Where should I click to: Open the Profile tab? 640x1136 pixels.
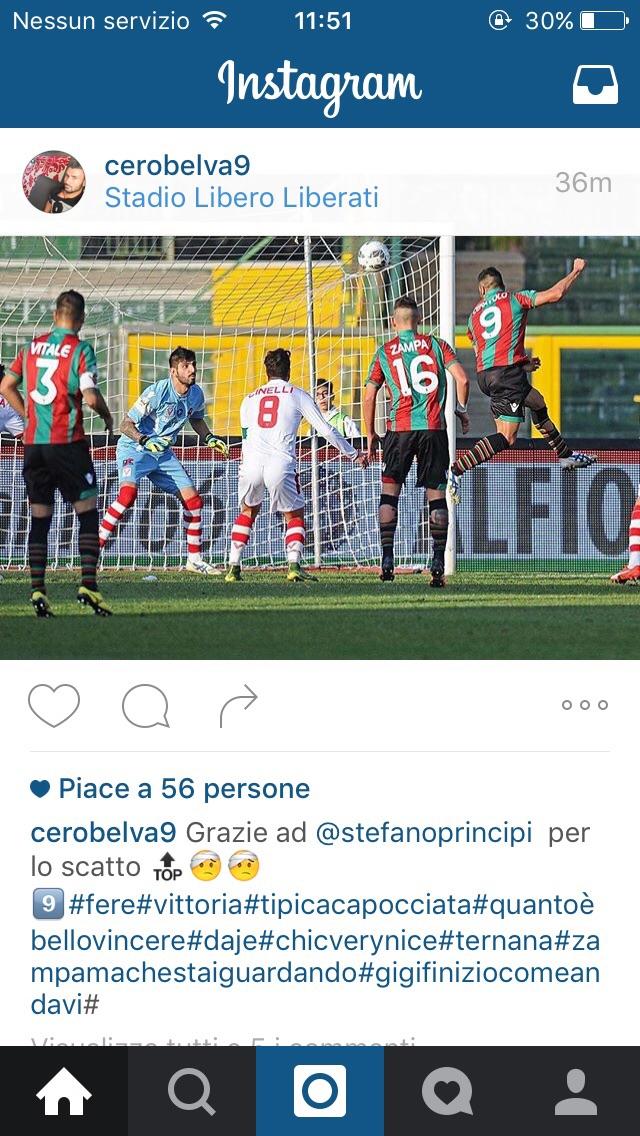pyautogui.click(x=576, y=1091)
